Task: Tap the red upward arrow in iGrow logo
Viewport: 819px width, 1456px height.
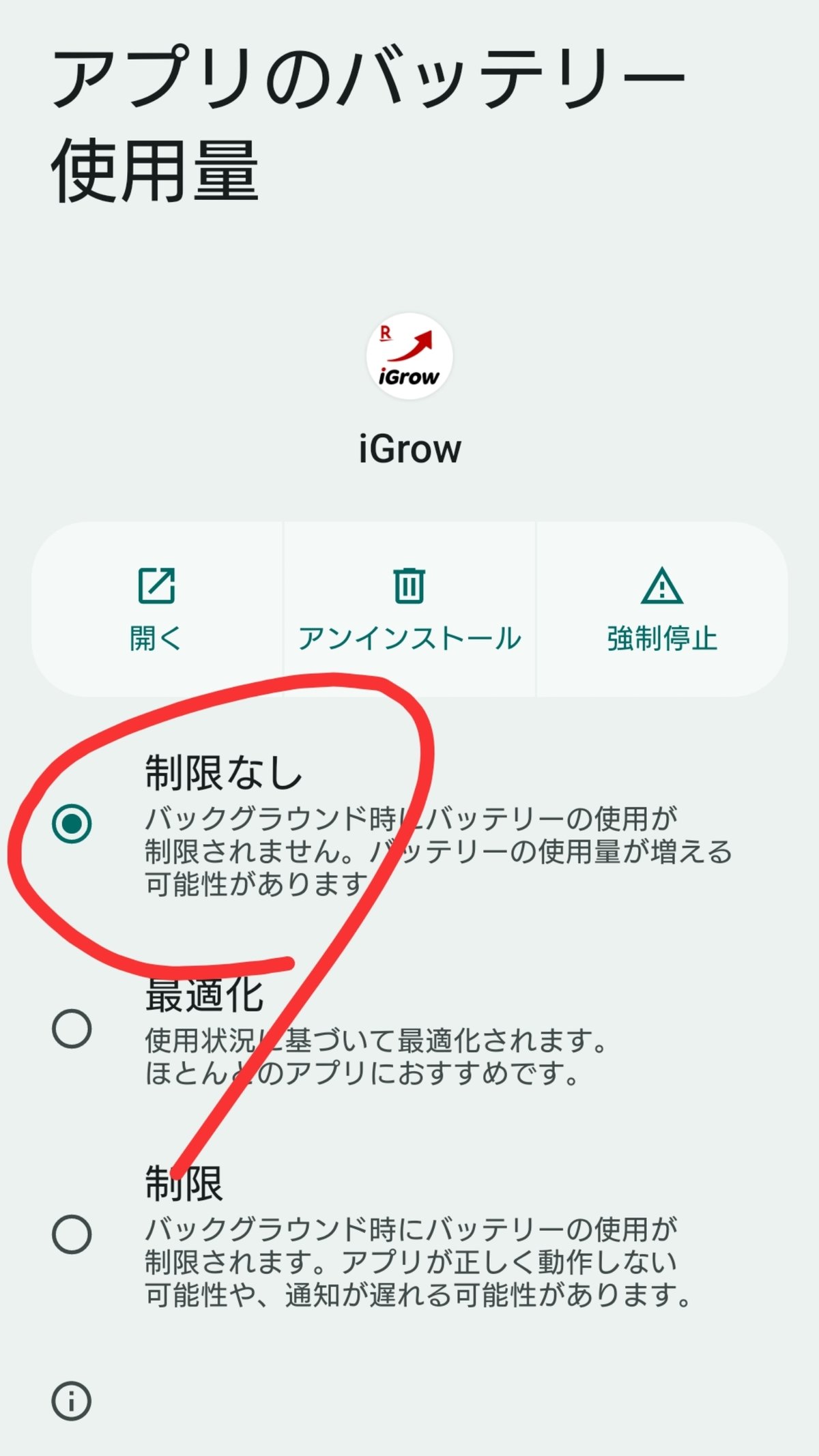Action: (423, 341)
